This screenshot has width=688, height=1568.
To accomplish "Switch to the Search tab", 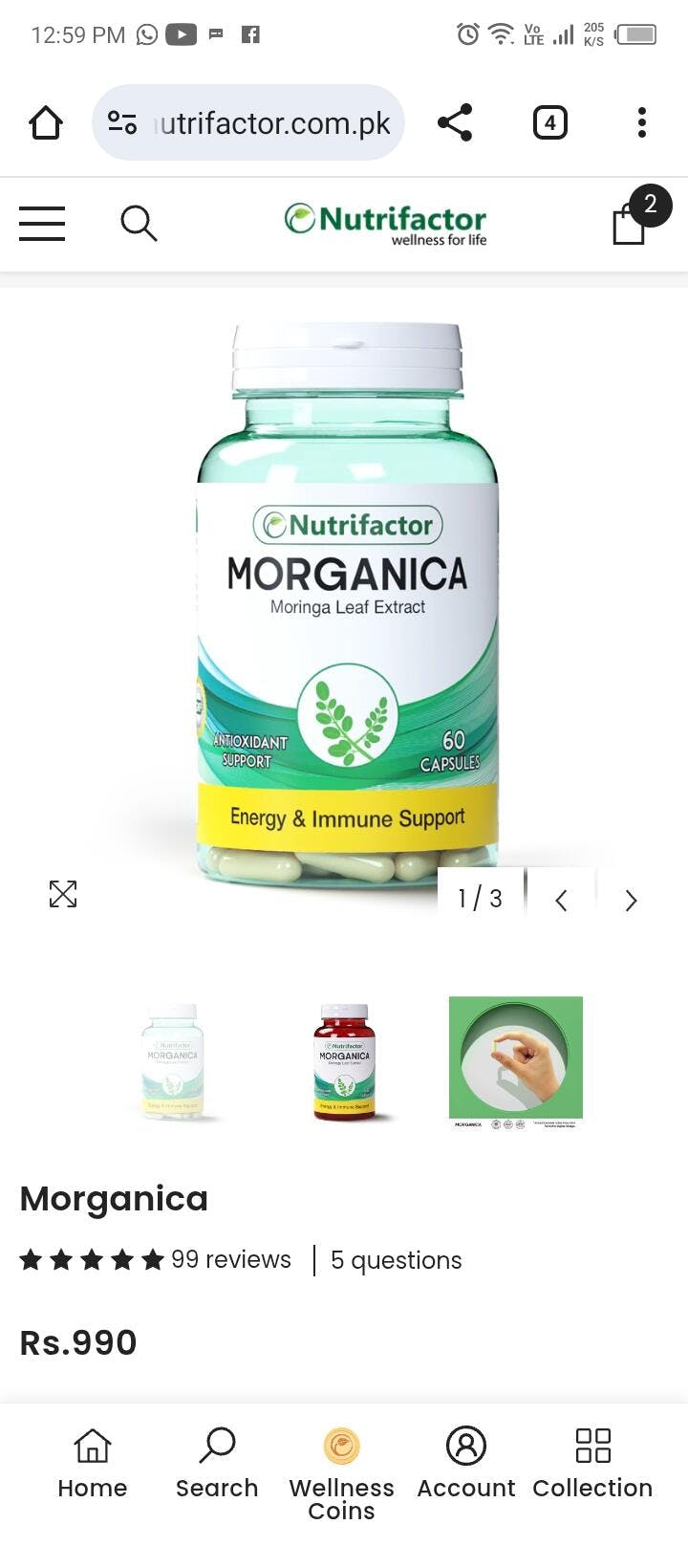I will pyautogui.click(x=217, y=1464).
